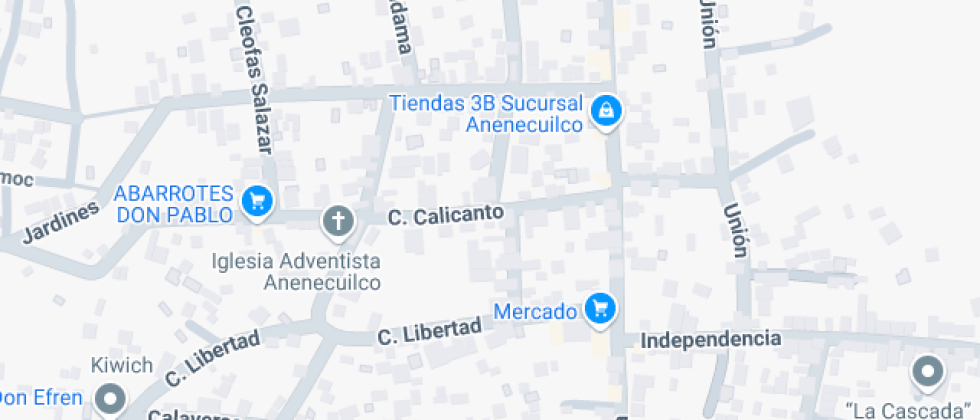The width and height of the screenshot is (980, 420).
Task: Open the Don Efren place marker
Action: click(107, 400)
